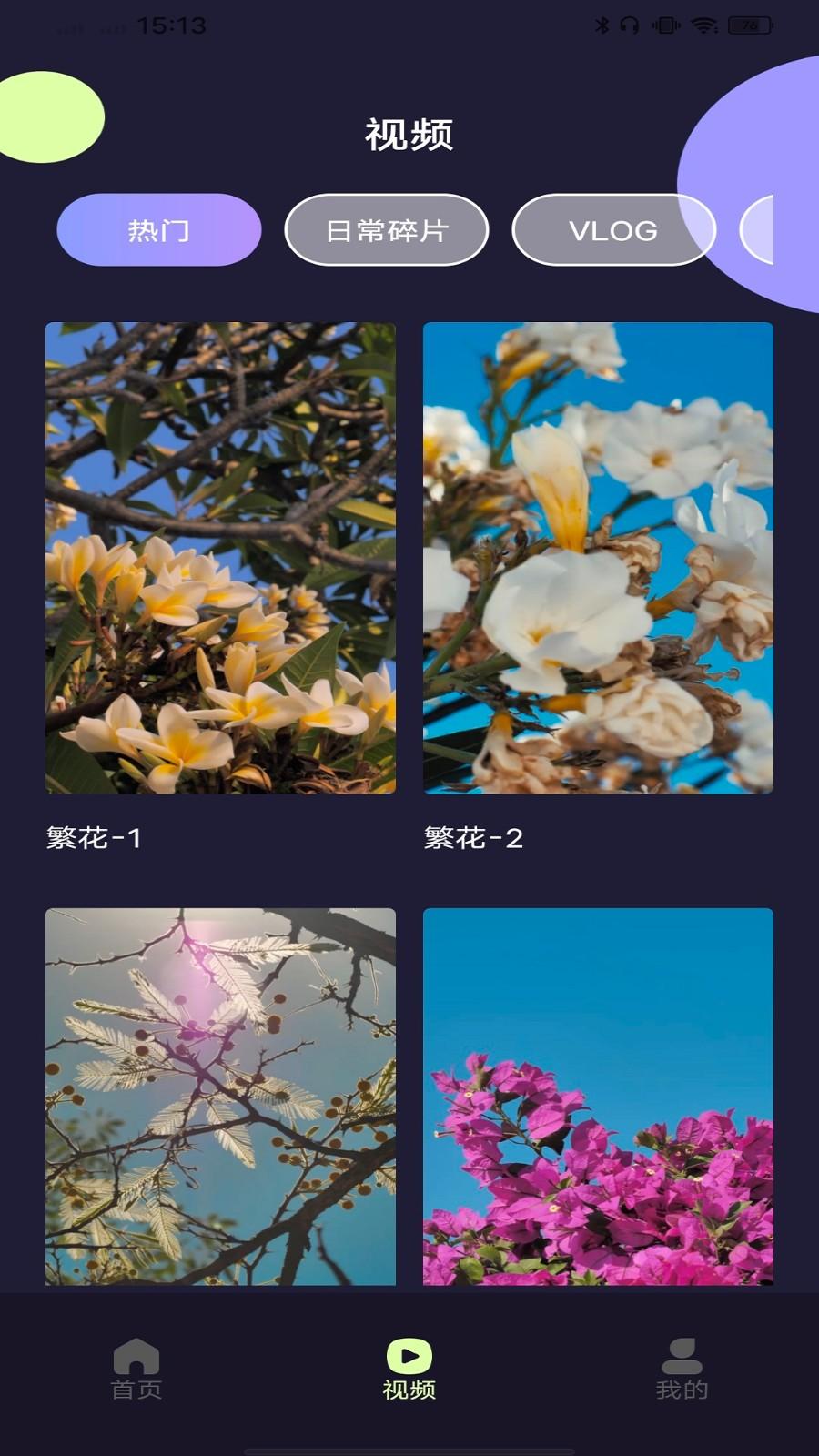Click the headphone icon in the status bar
Viewport: 819px width, 1456px height.
(x=628, y=25)
